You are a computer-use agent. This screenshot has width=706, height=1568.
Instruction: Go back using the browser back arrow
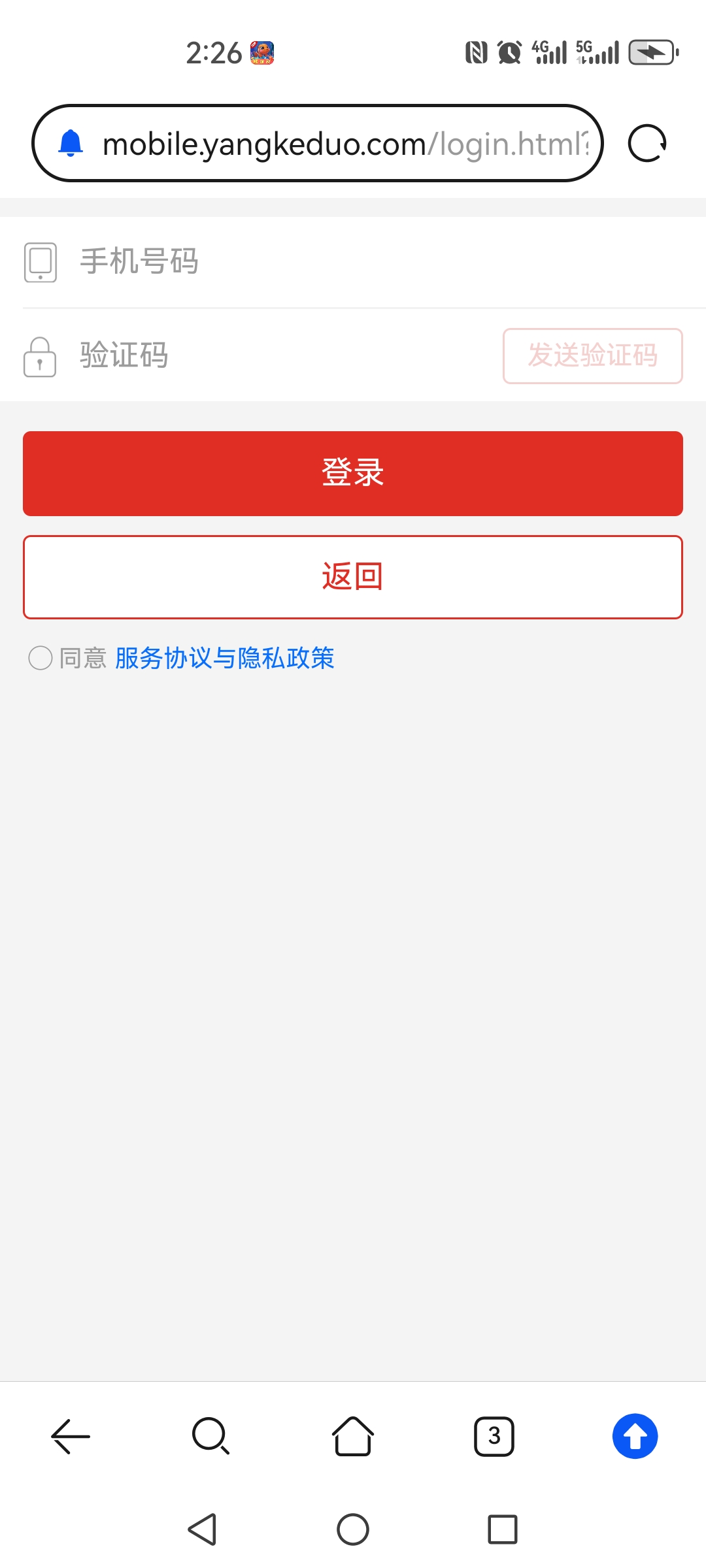pos(71,1436)
